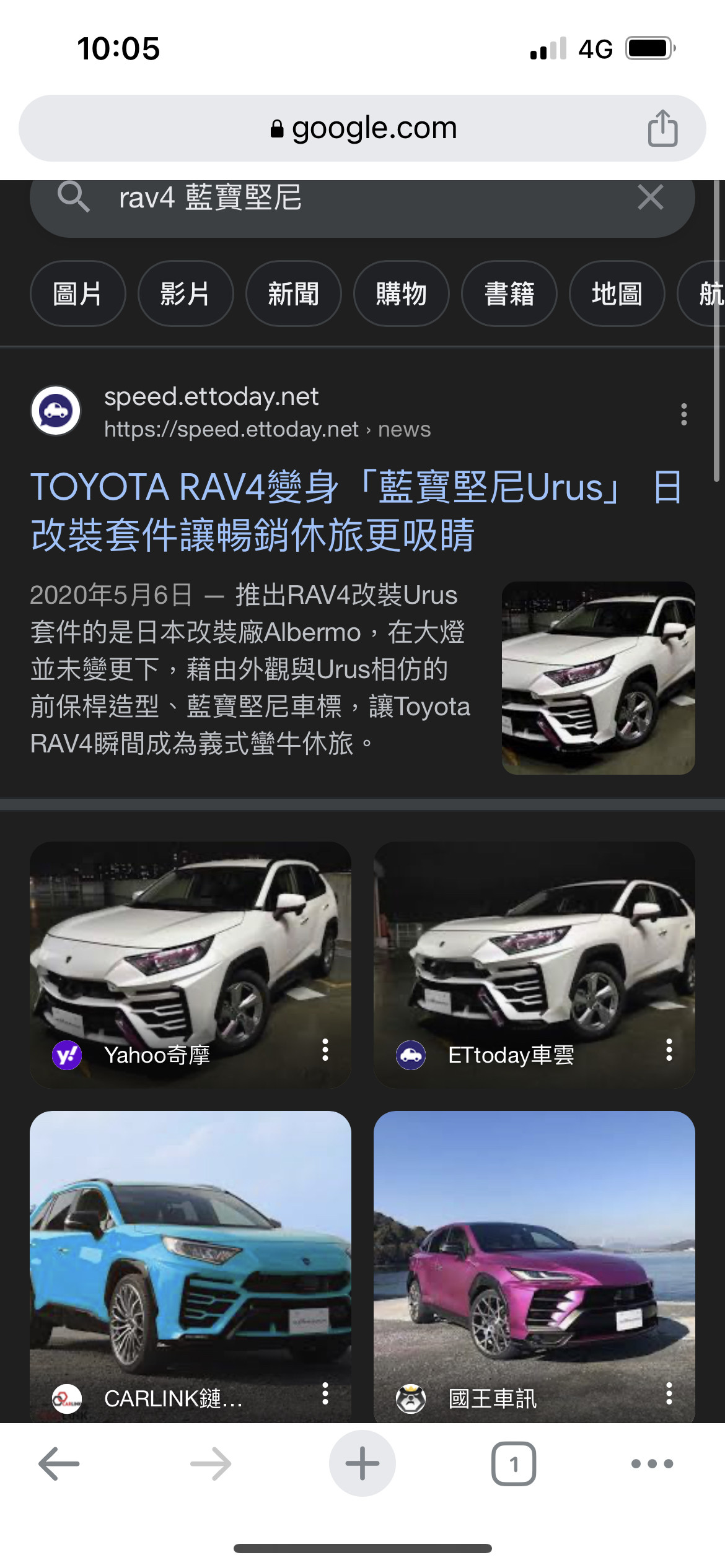Choose the 新聞 filter chip

[x=293, y=294]
